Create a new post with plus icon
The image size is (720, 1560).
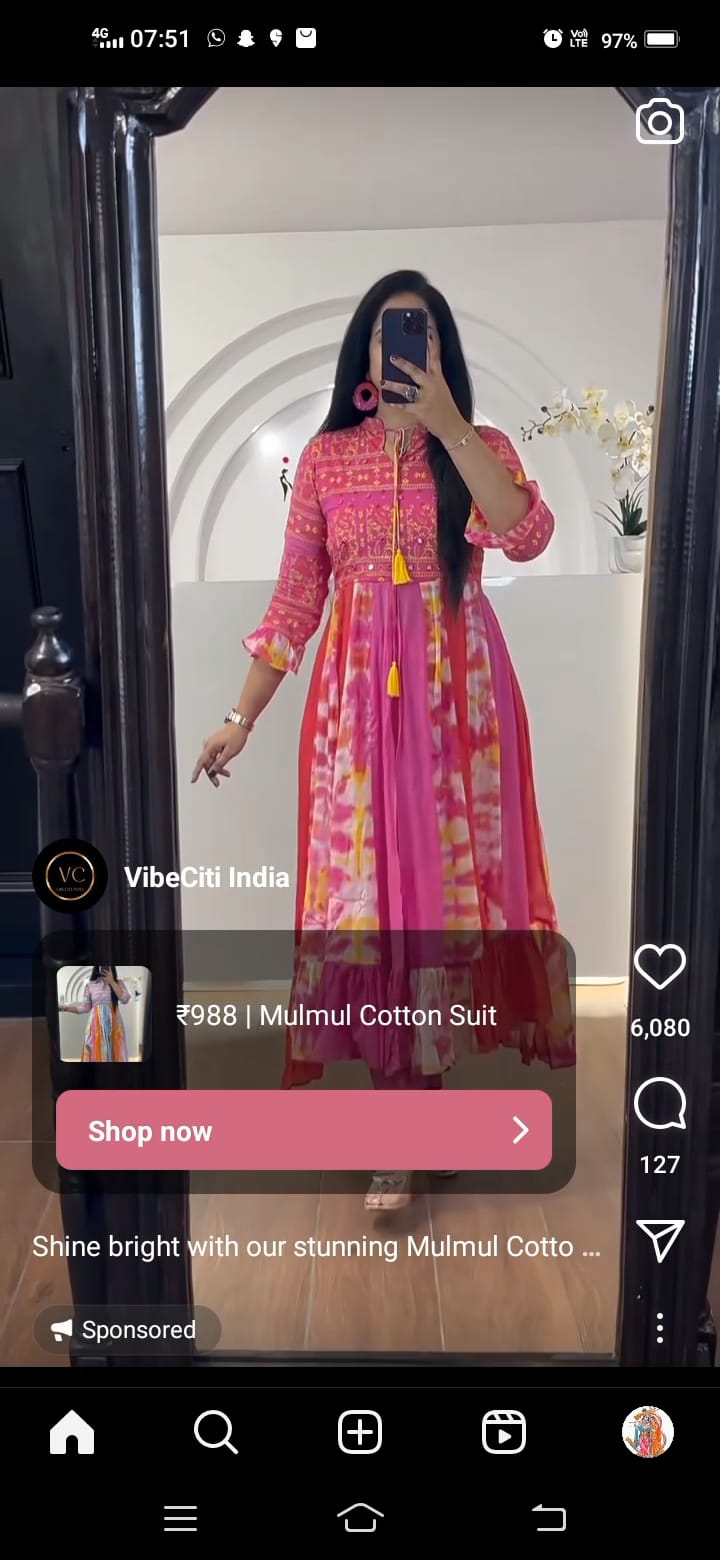click(x=360, y=1432)
